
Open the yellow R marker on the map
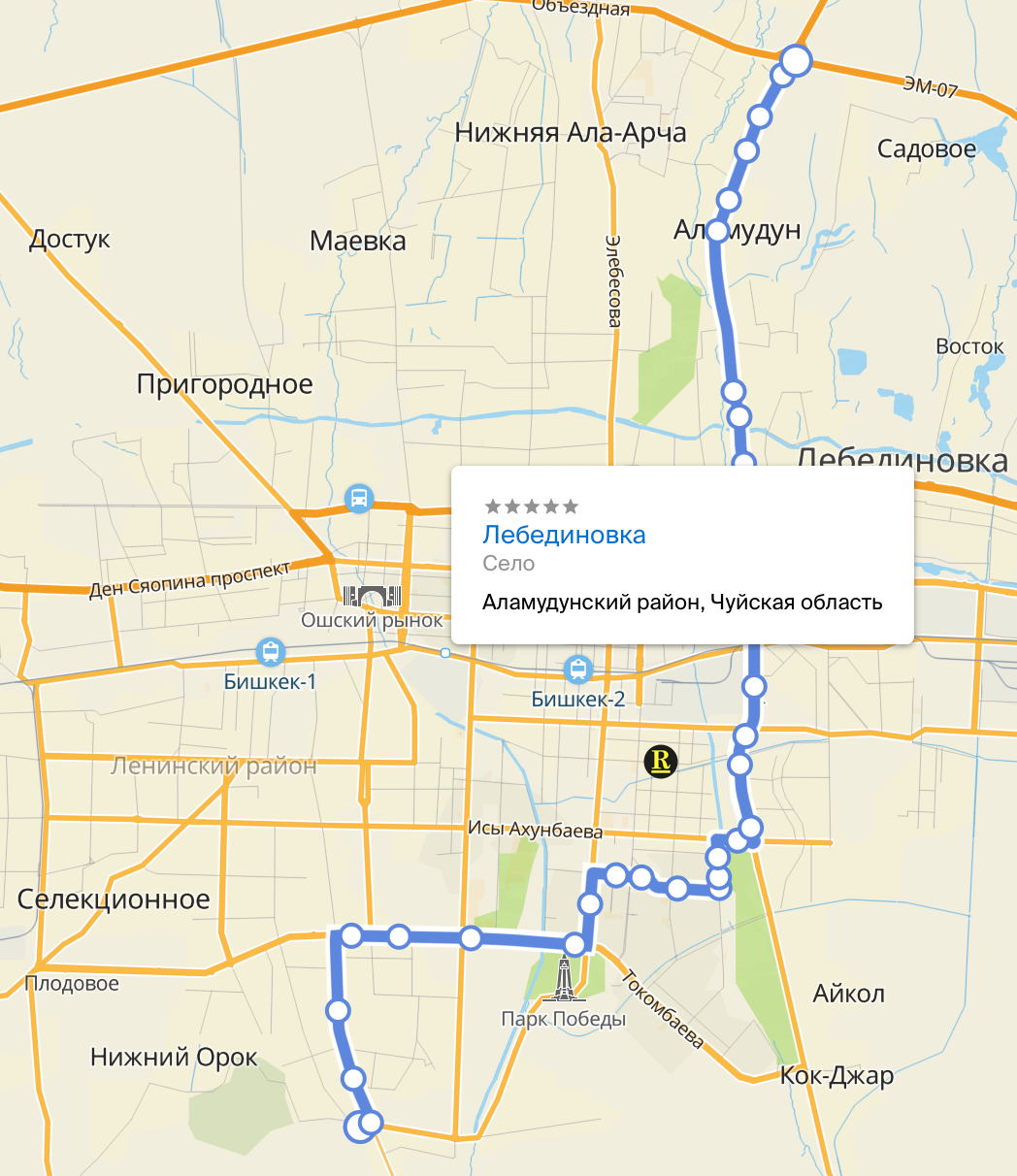pos(661,761)
